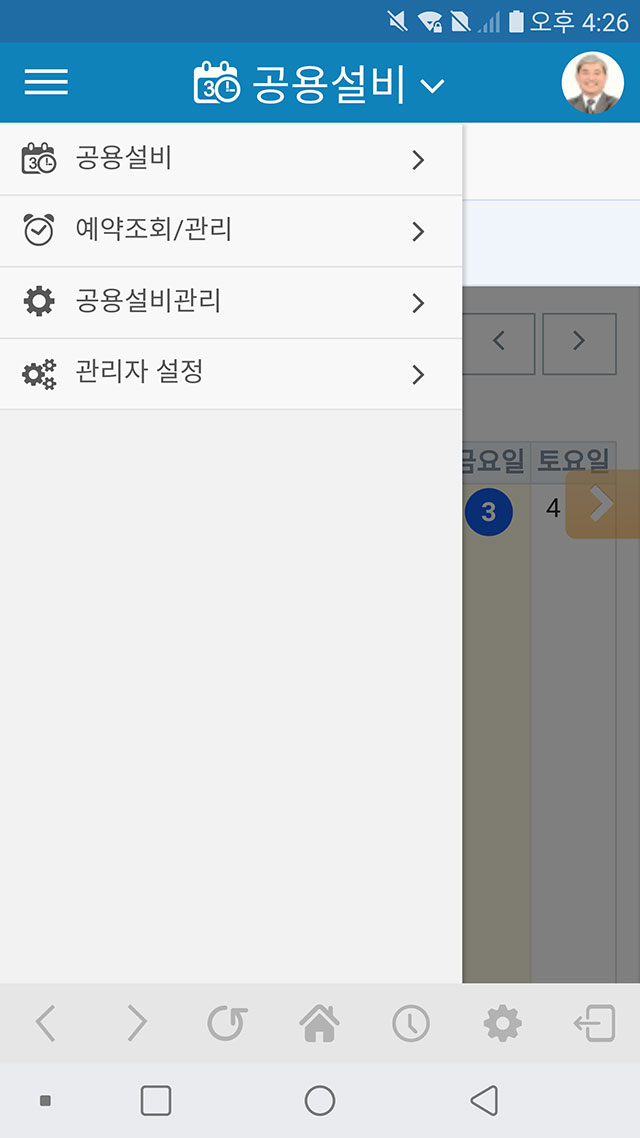Go forward with the bottom toolbar arrow
Image resolution: width=640 pixels, height=1138 pixels.
tap(136, 1023)
